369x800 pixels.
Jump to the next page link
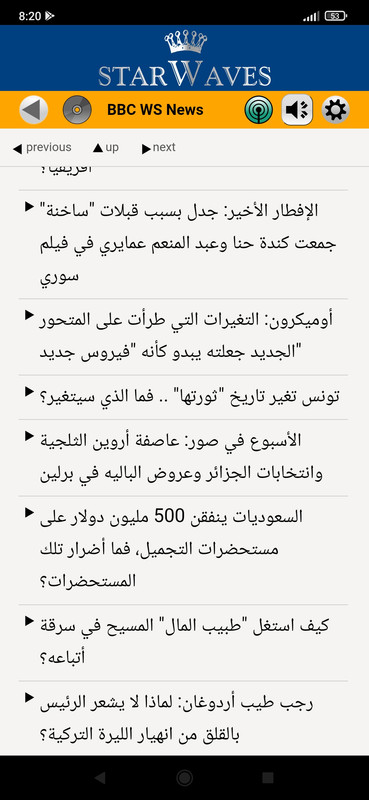(x=159, y=148)
